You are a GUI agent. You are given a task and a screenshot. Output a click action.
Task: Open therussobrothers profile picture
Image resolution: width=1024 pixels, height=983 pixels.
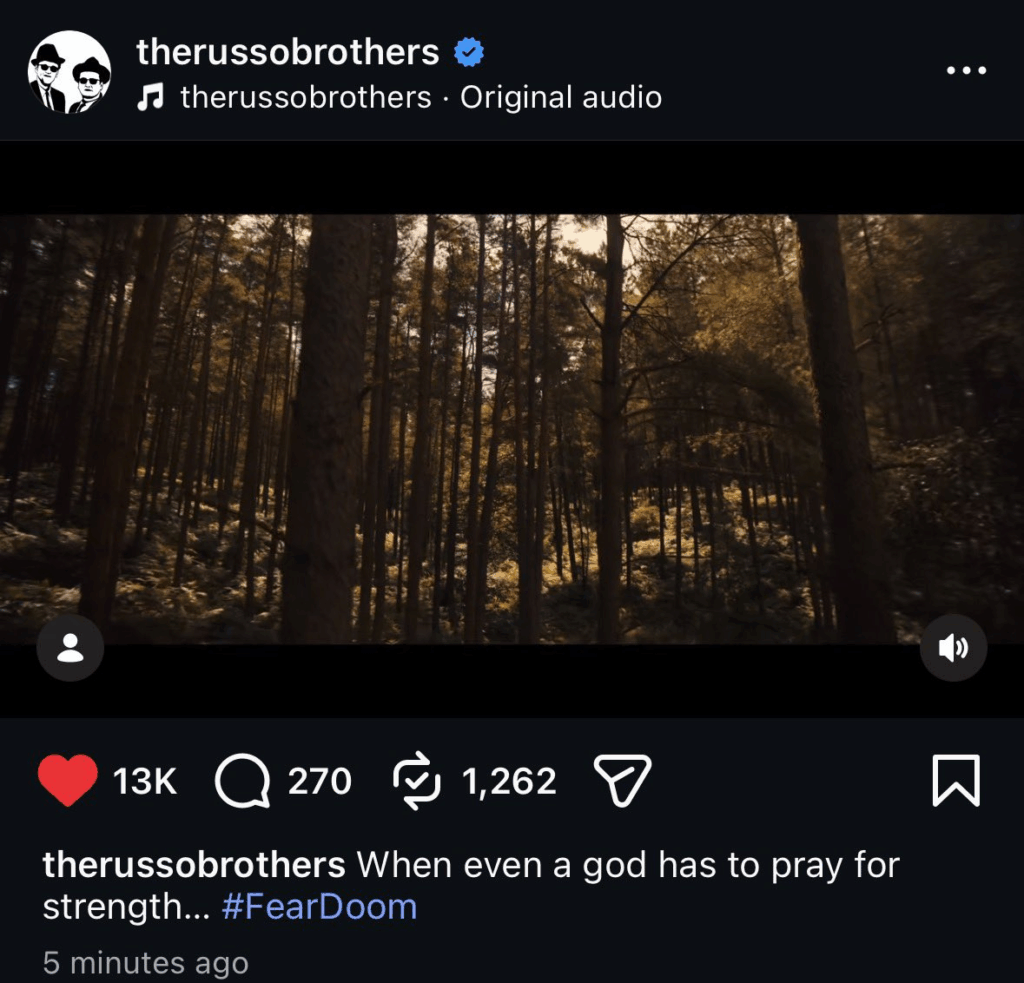(x=68, y=72)
